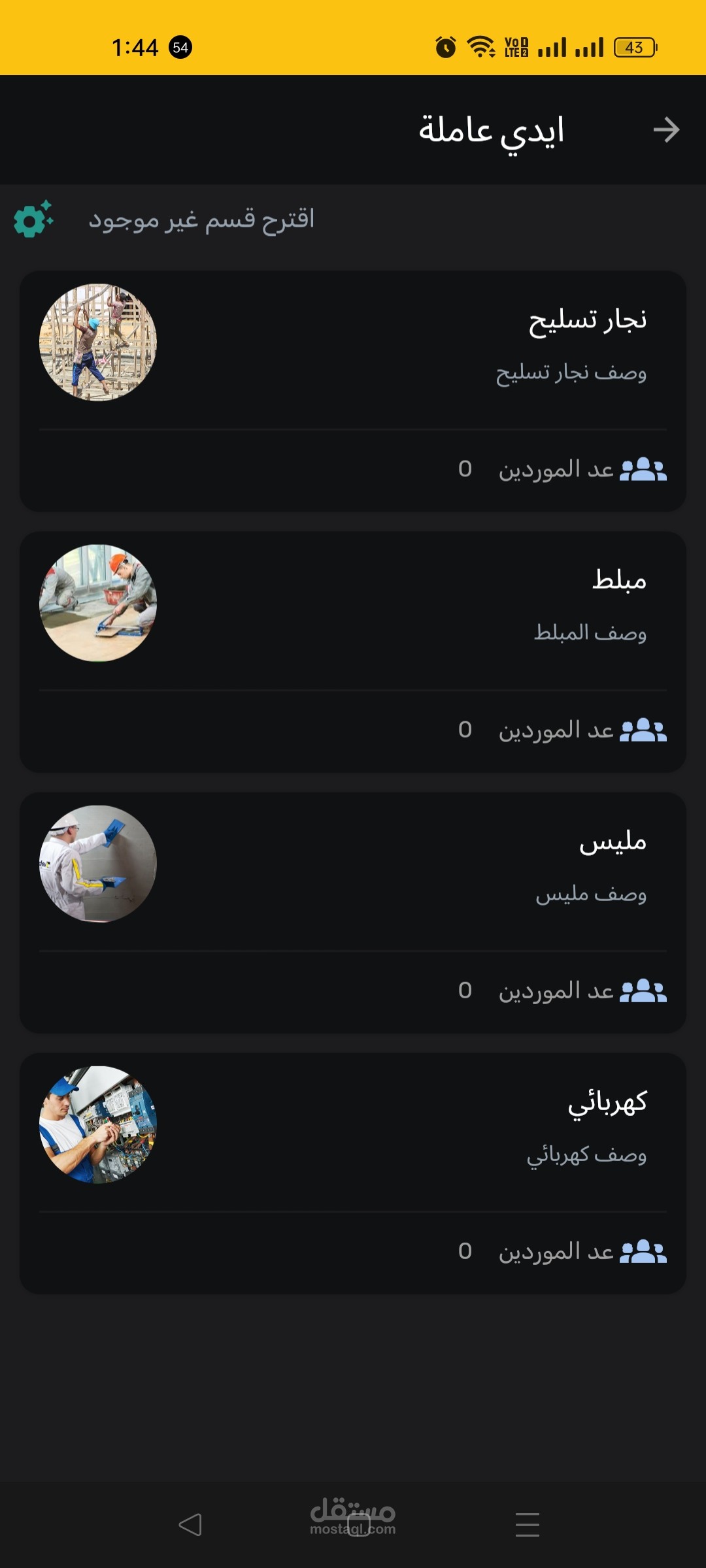Screen dimensions: 706x1568
Task: Open the نجار تسليح card
Action: tap(353, 391)
